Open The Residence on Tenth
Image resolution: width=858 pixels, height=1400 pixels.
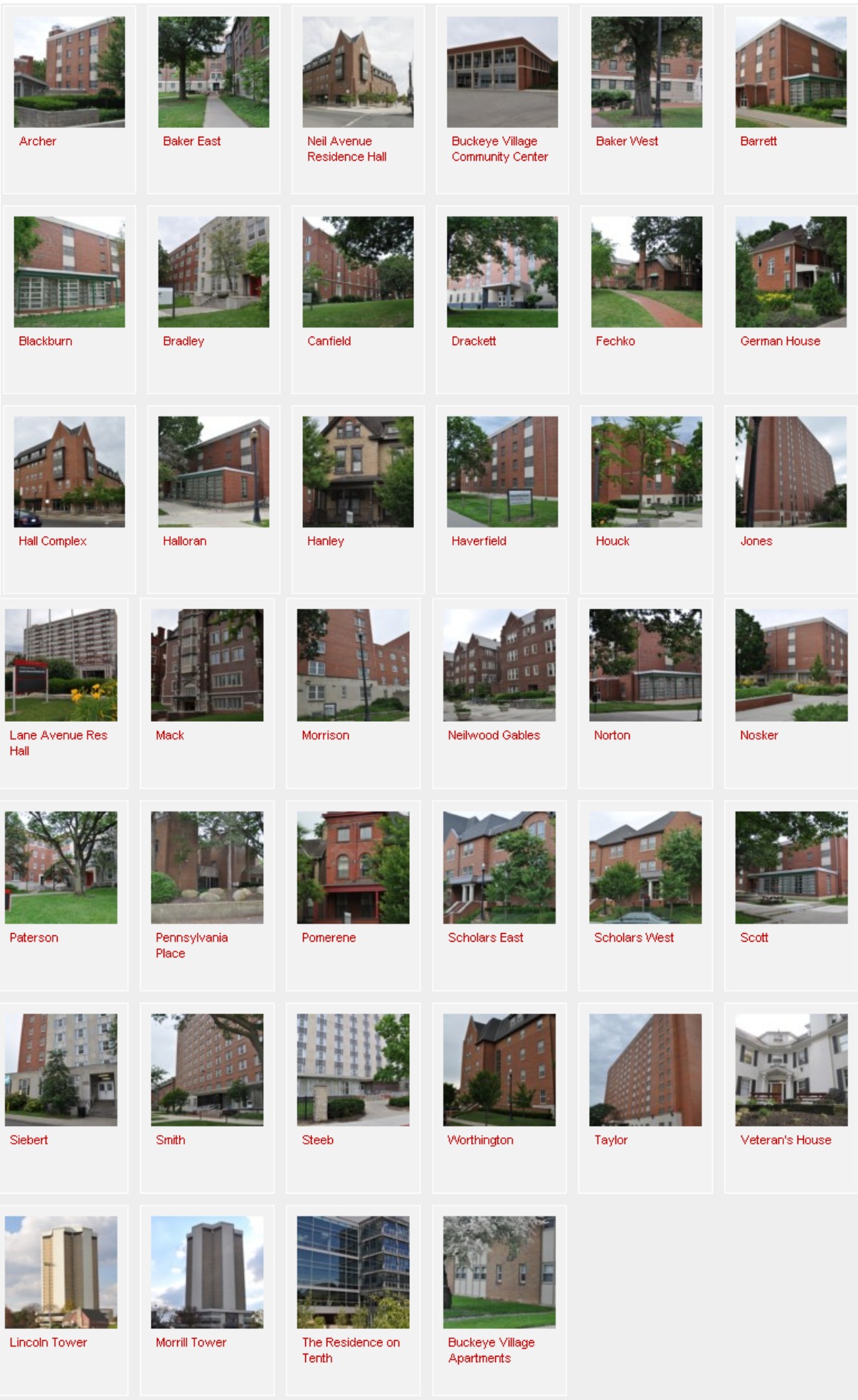(353, 1300)
